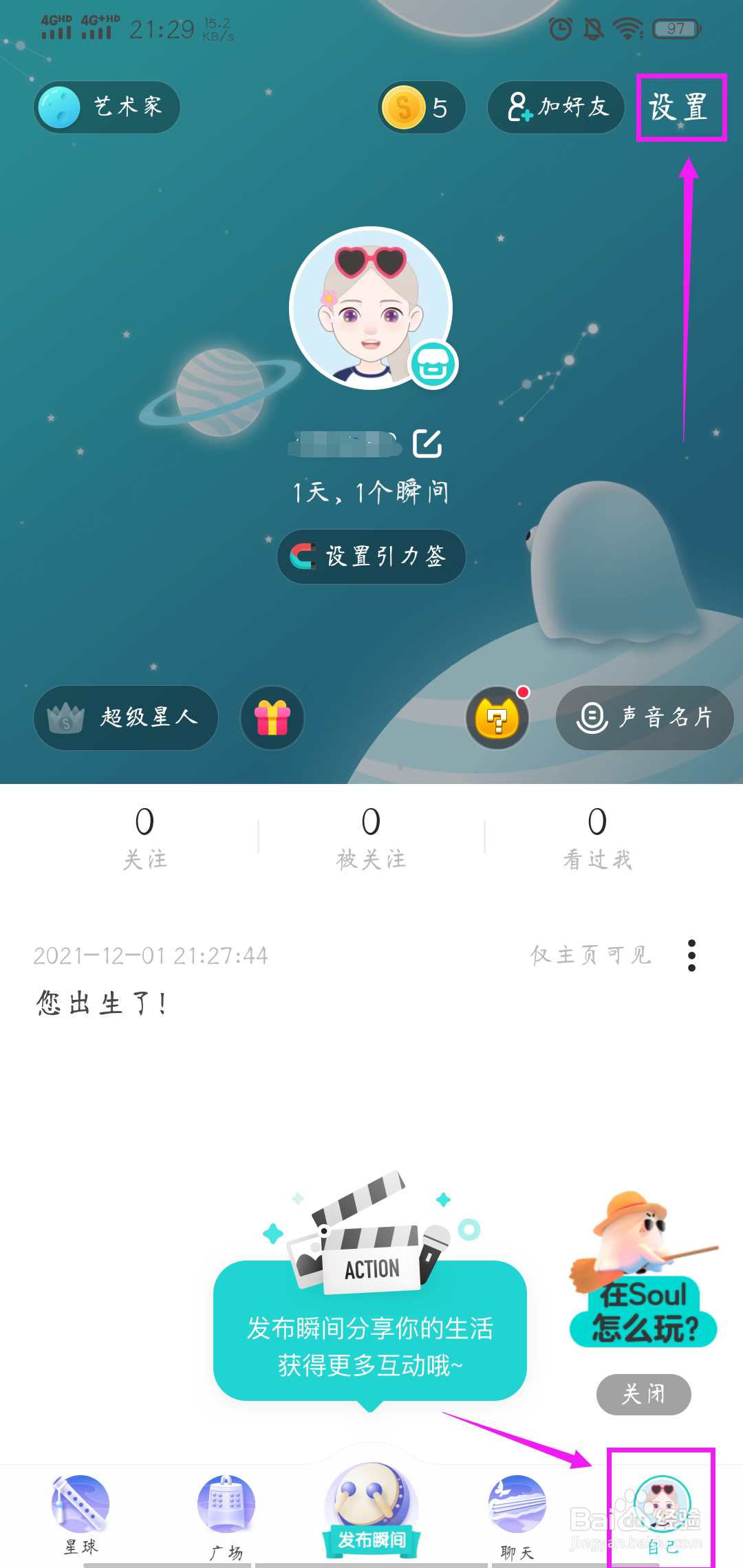Tap 仅主页可见 visibility setting
The image size is (743, 1568).
click(x=590, y=956)
